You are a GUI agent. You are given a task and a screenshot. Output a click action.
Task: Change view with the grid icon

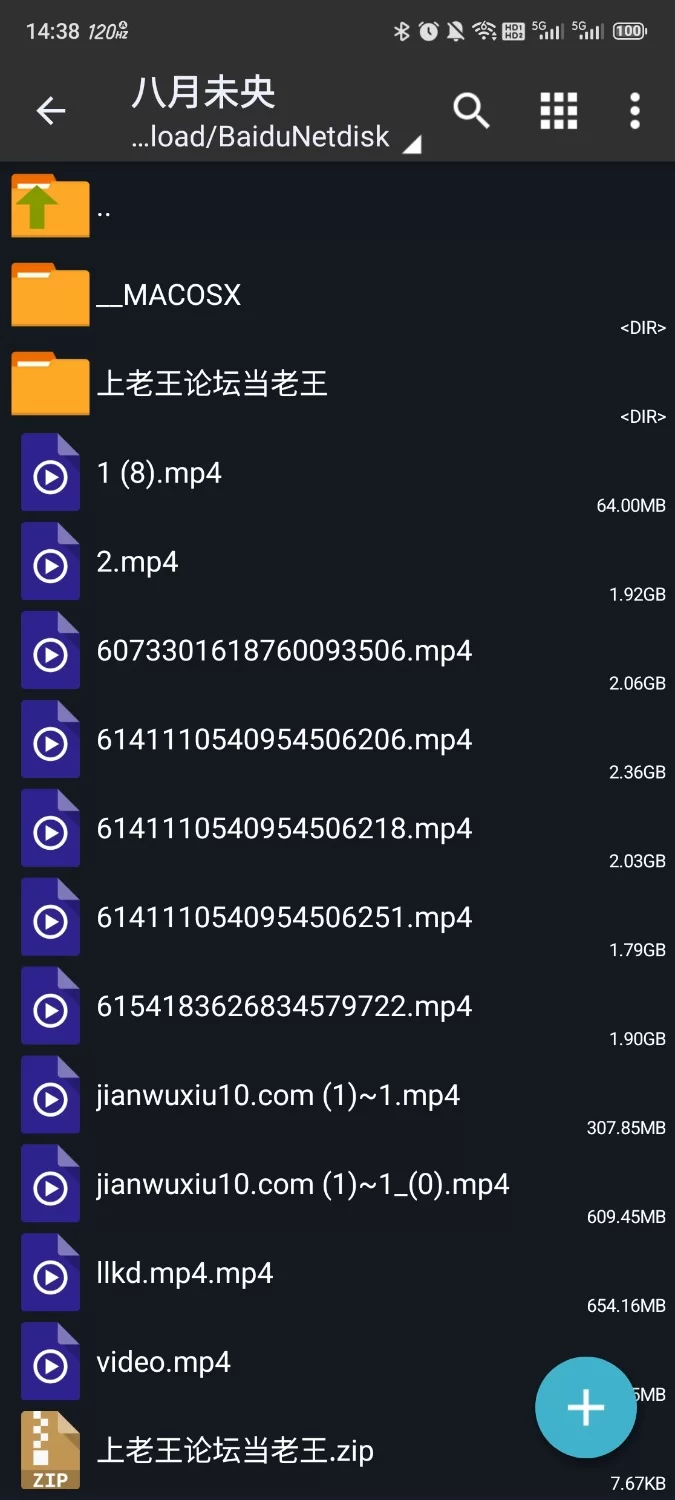point(559,111)
